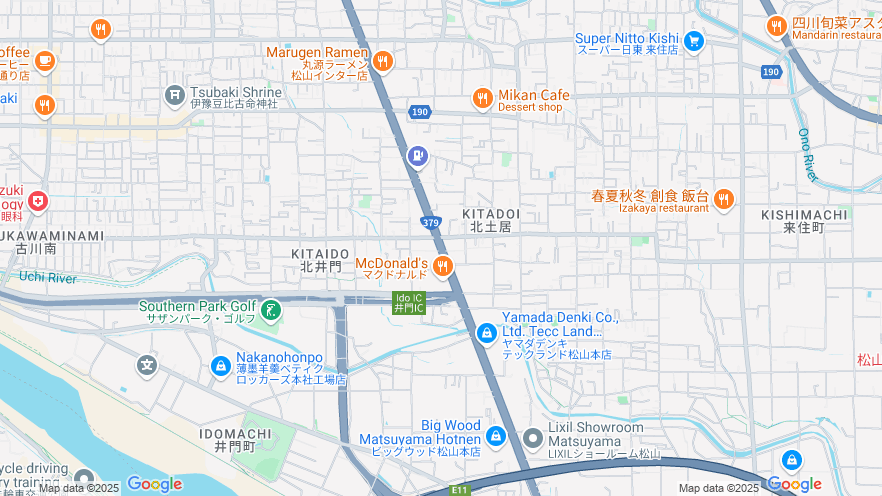Select the Nakanohonpo shop marker
882x496 pixels.
(x=220, y=367)
